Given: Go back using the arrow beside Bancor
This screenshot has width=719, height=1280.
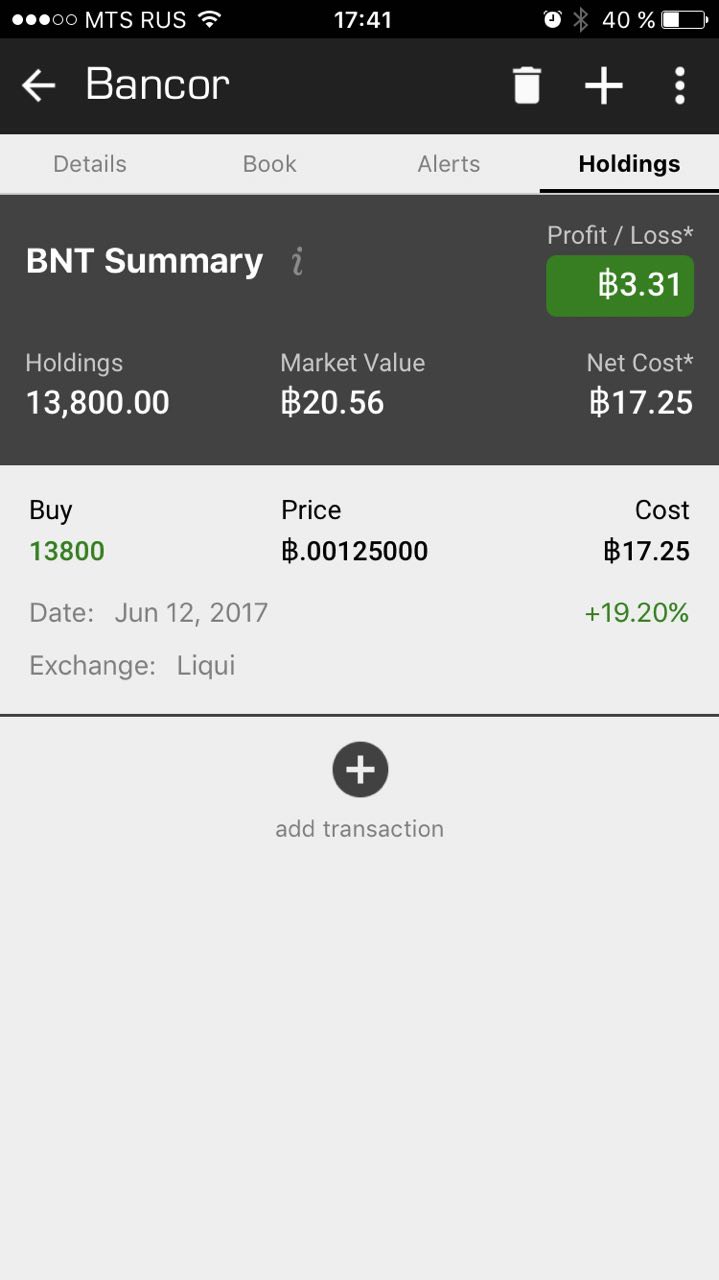Looking at the screenshot, I should pos(38,86).
